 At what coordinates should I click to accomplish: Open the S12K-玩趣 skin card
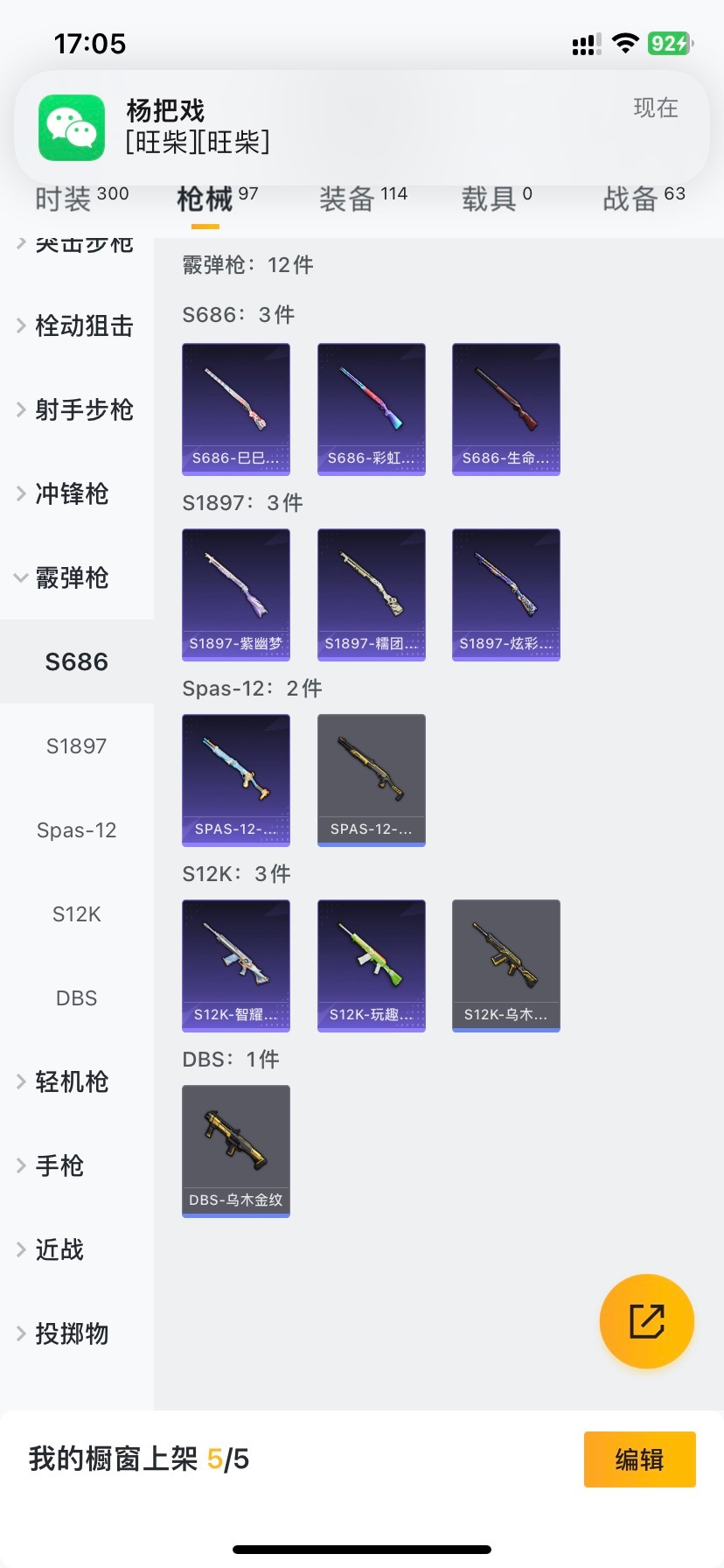tap(371, 965)
